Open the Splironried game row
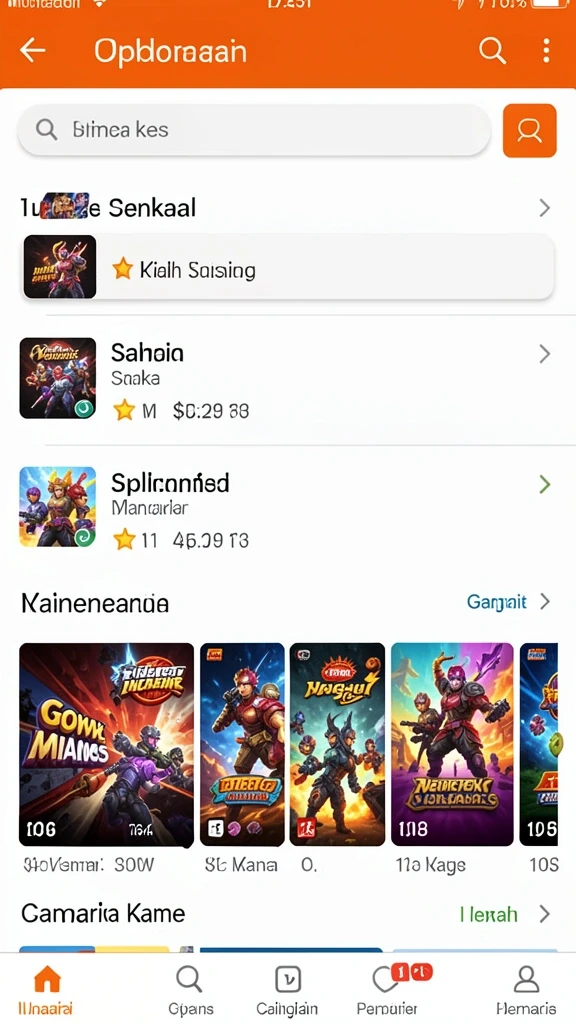This screenshot has height=1024, width=576. point(288,508)
